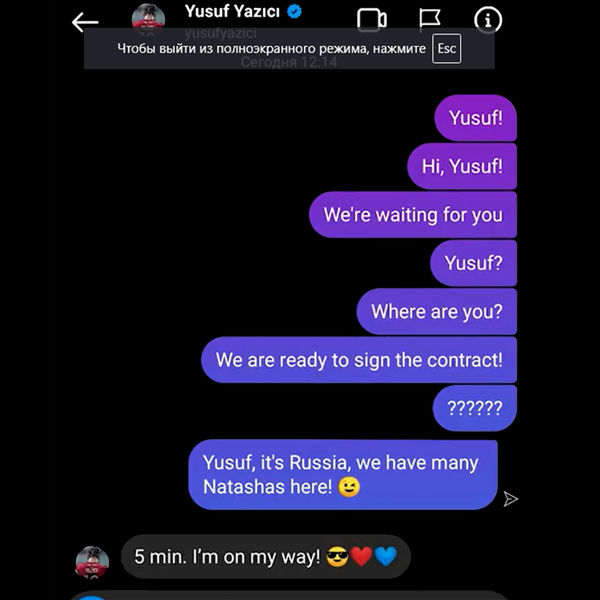This screenshot has width=600, height=600.
Task: Tap Yusuf's avatar beside the reply message
Action: tap(92, 562)
